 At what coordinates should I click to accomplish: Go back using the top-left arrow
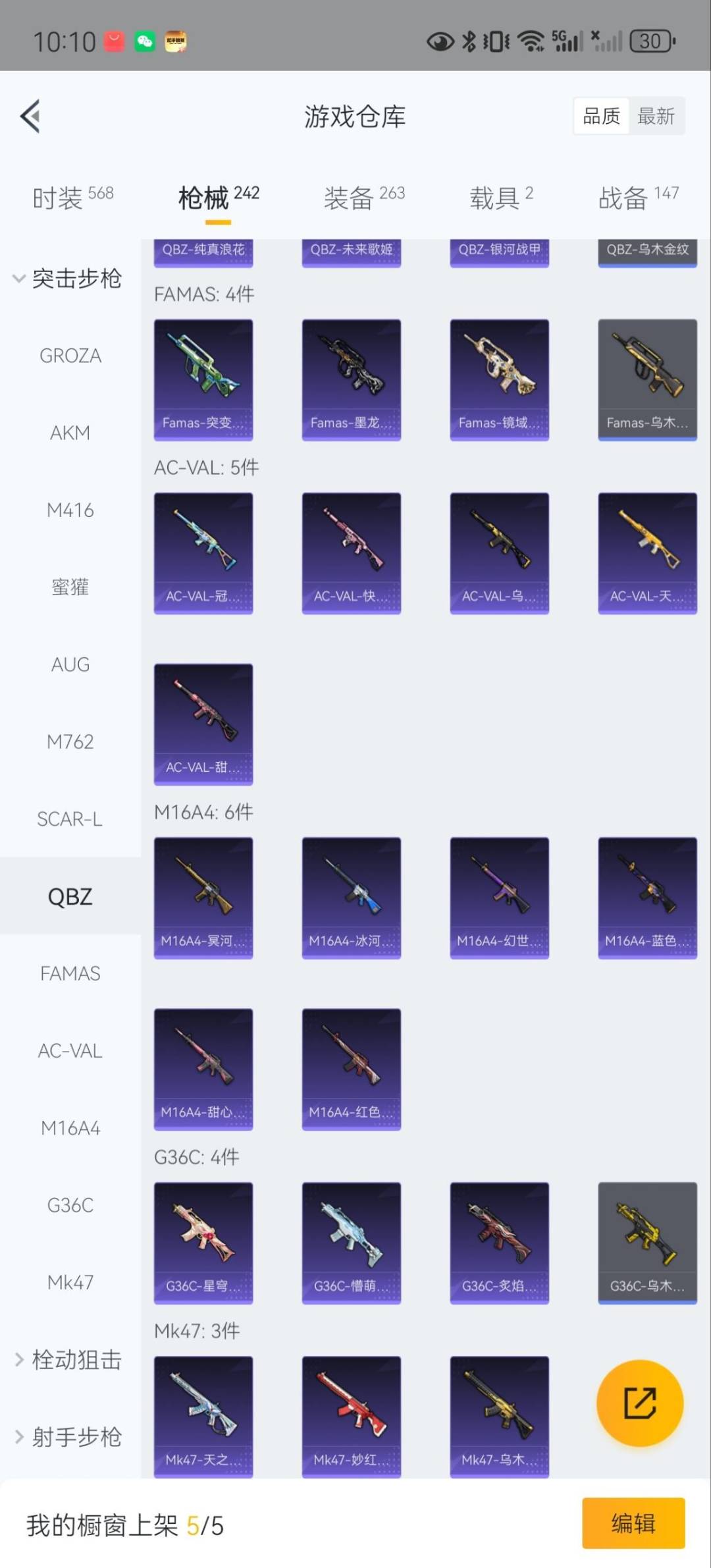[30, 117]
